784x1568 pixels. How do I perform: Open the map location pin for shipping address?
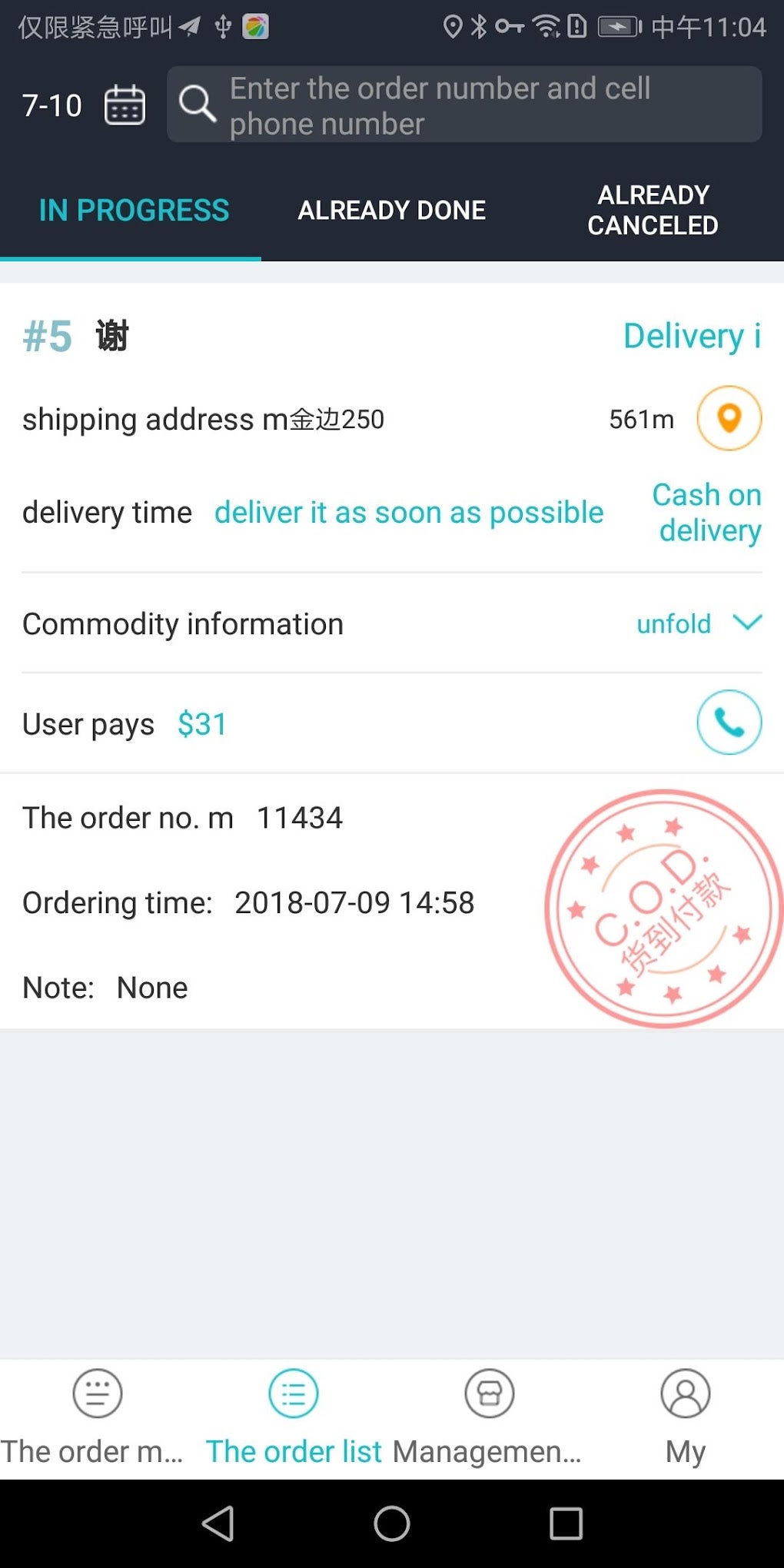click(x=728, y=419)
